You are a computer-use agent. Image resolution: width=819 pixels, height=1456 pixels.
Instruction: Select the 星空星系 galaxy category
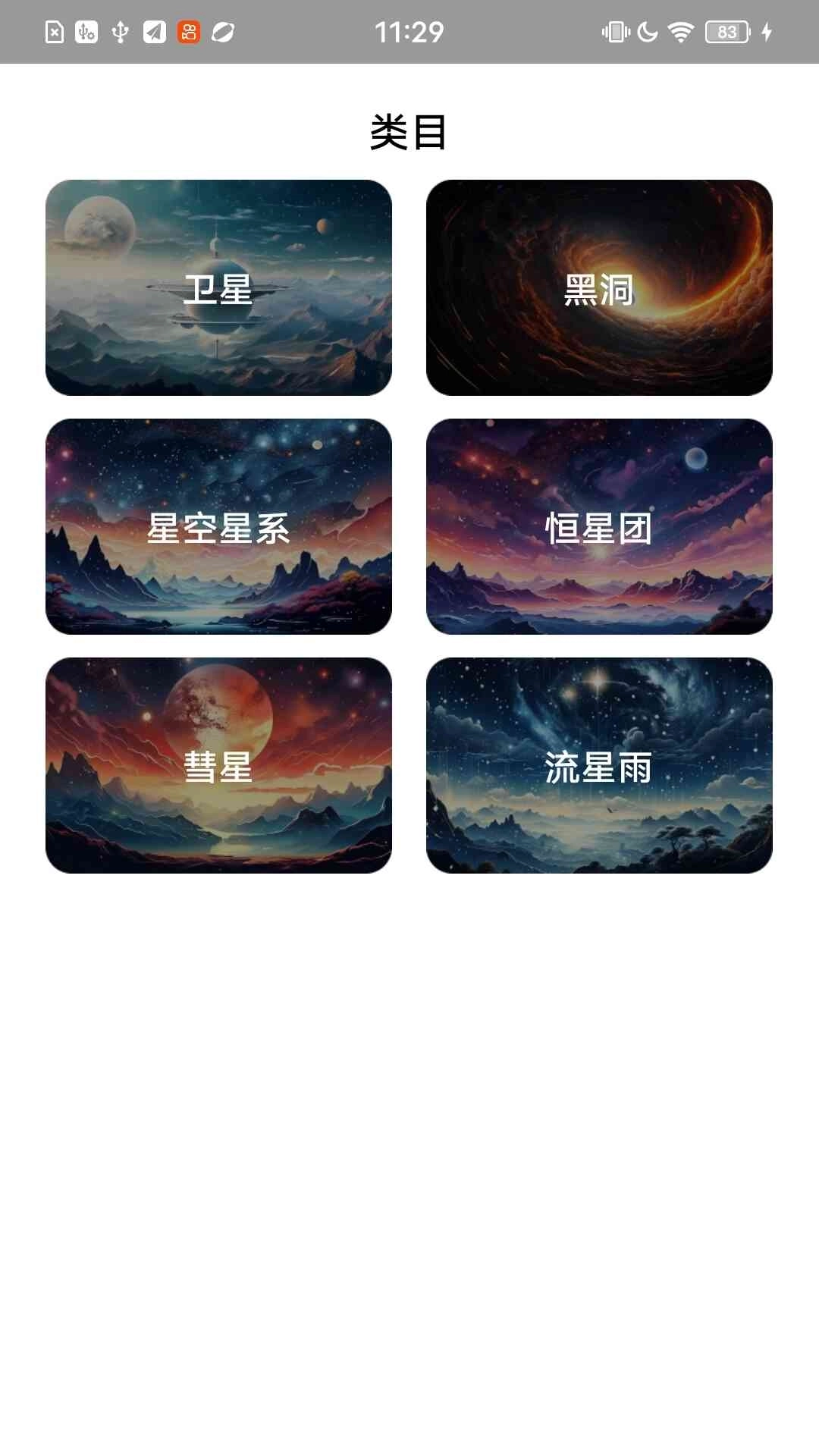click(x=218, y=529)
